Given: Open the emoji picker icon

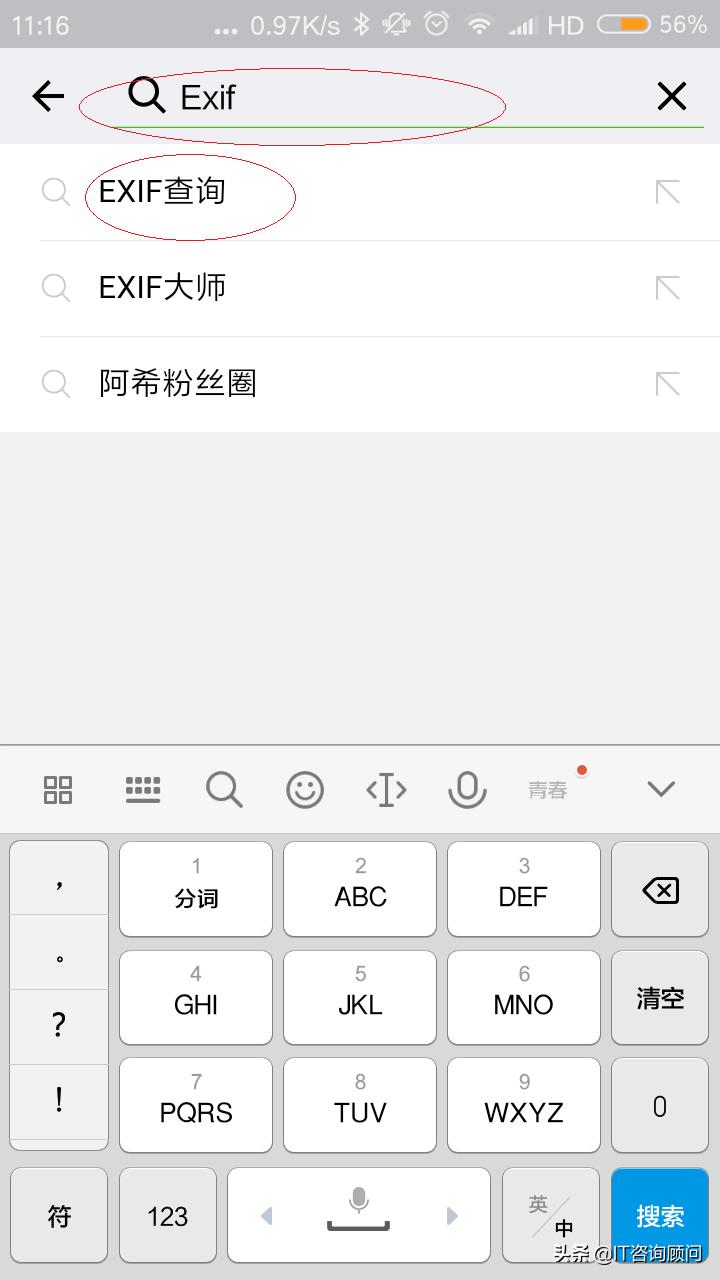Looking at the screenshot, I should click(x=305, y=790).
